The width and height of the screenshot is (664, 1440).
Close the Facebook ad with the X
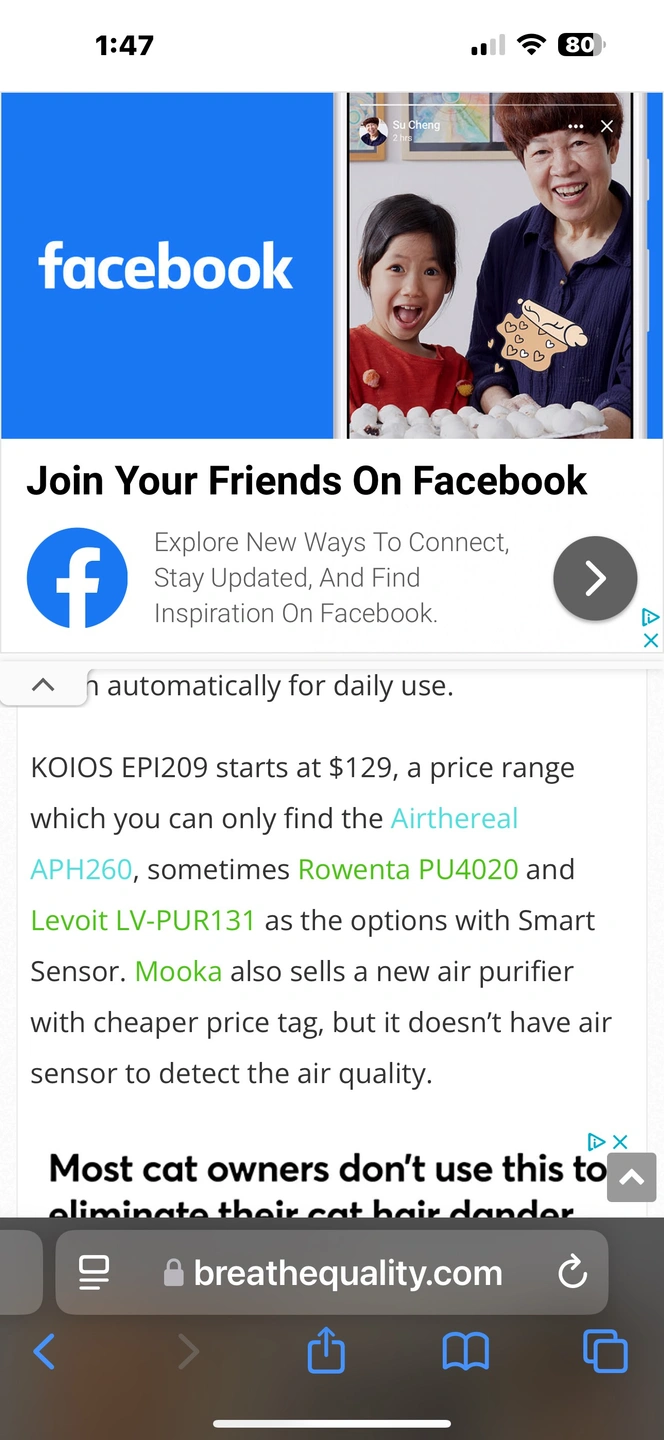[x=650, y=640]
